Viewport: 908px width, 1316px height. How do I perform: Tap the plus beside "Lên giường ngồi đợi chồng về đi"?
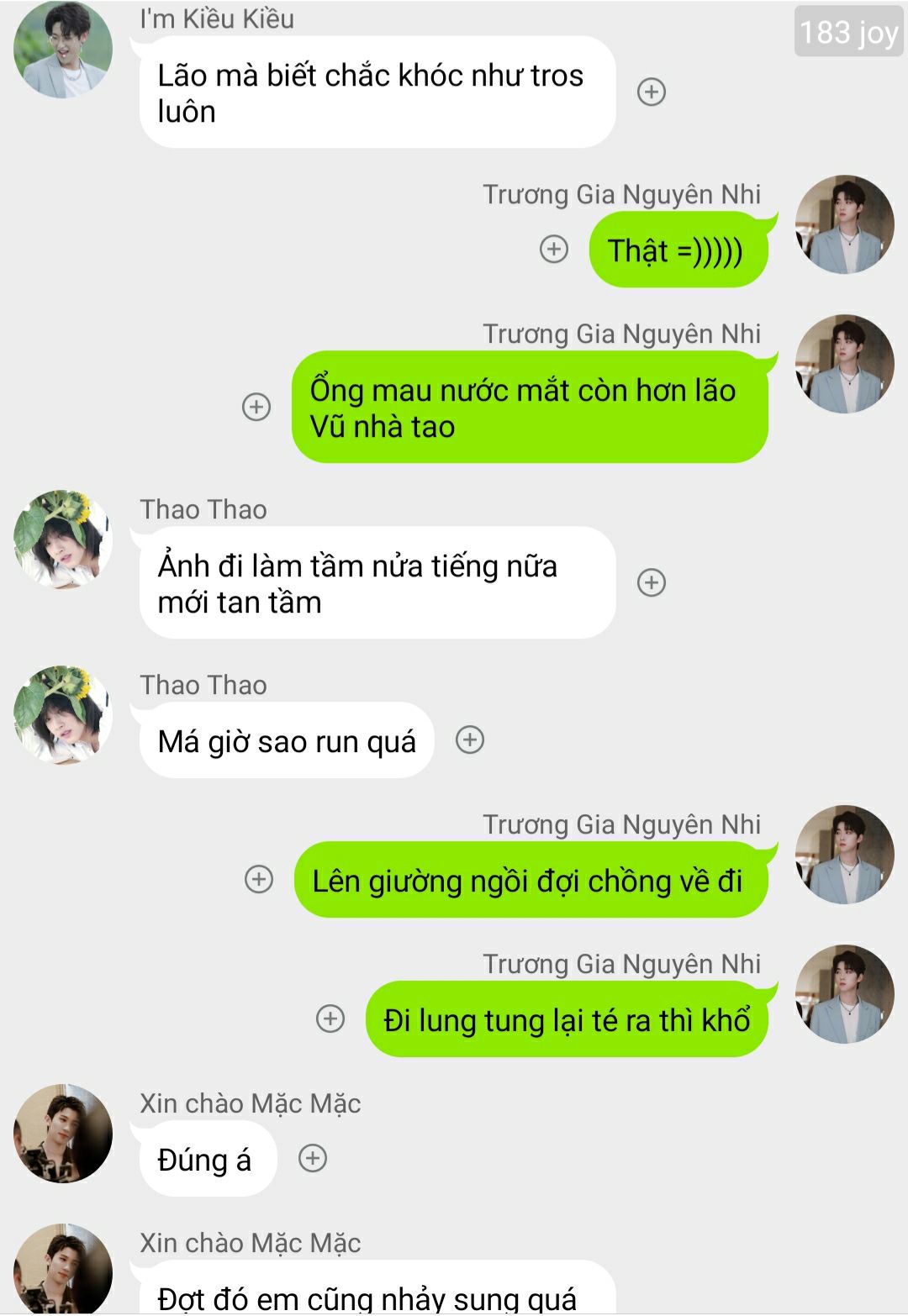(x=259, y=879)
